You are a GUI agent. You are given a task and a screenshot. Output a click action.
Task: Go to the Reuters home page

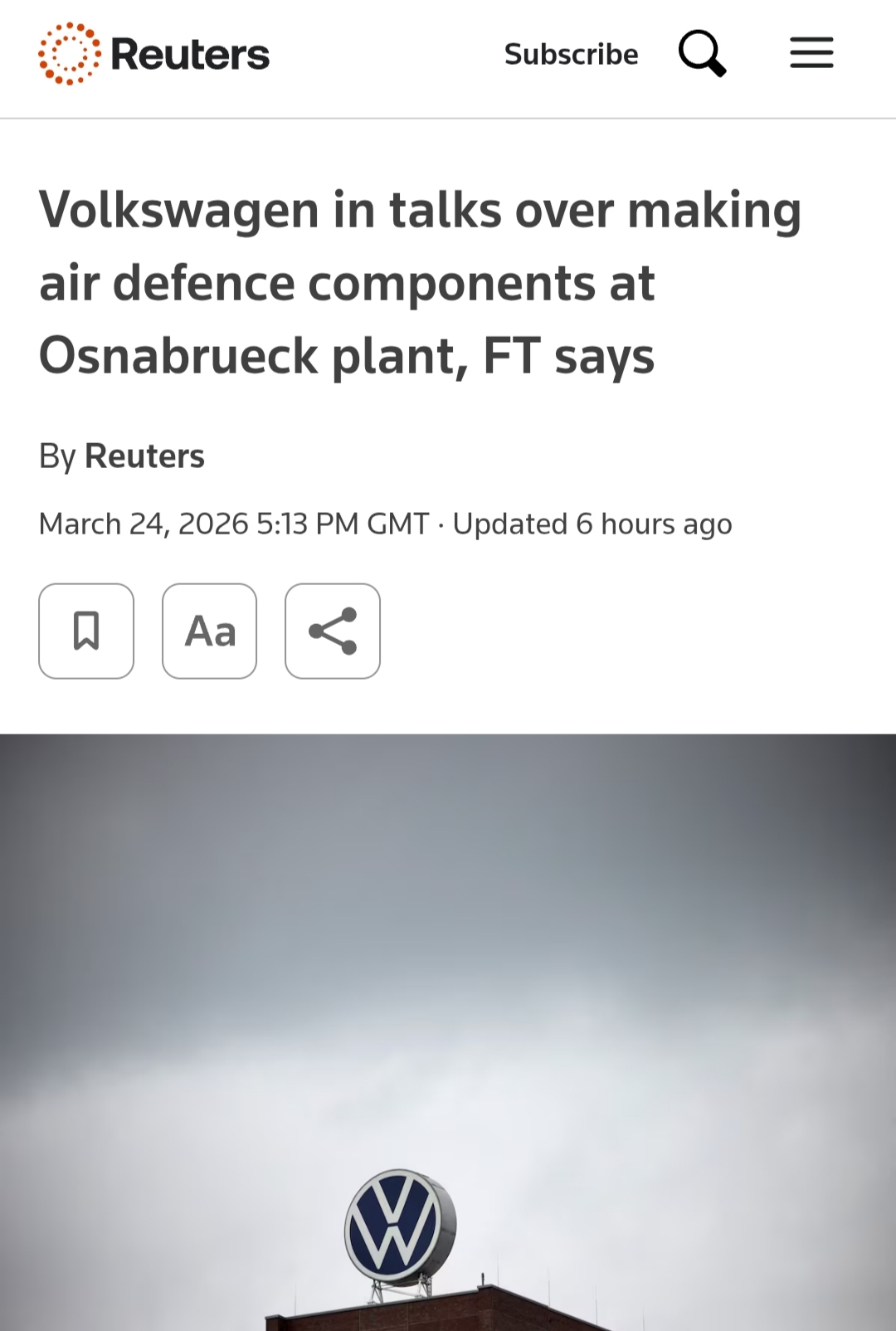click(154, 54)
